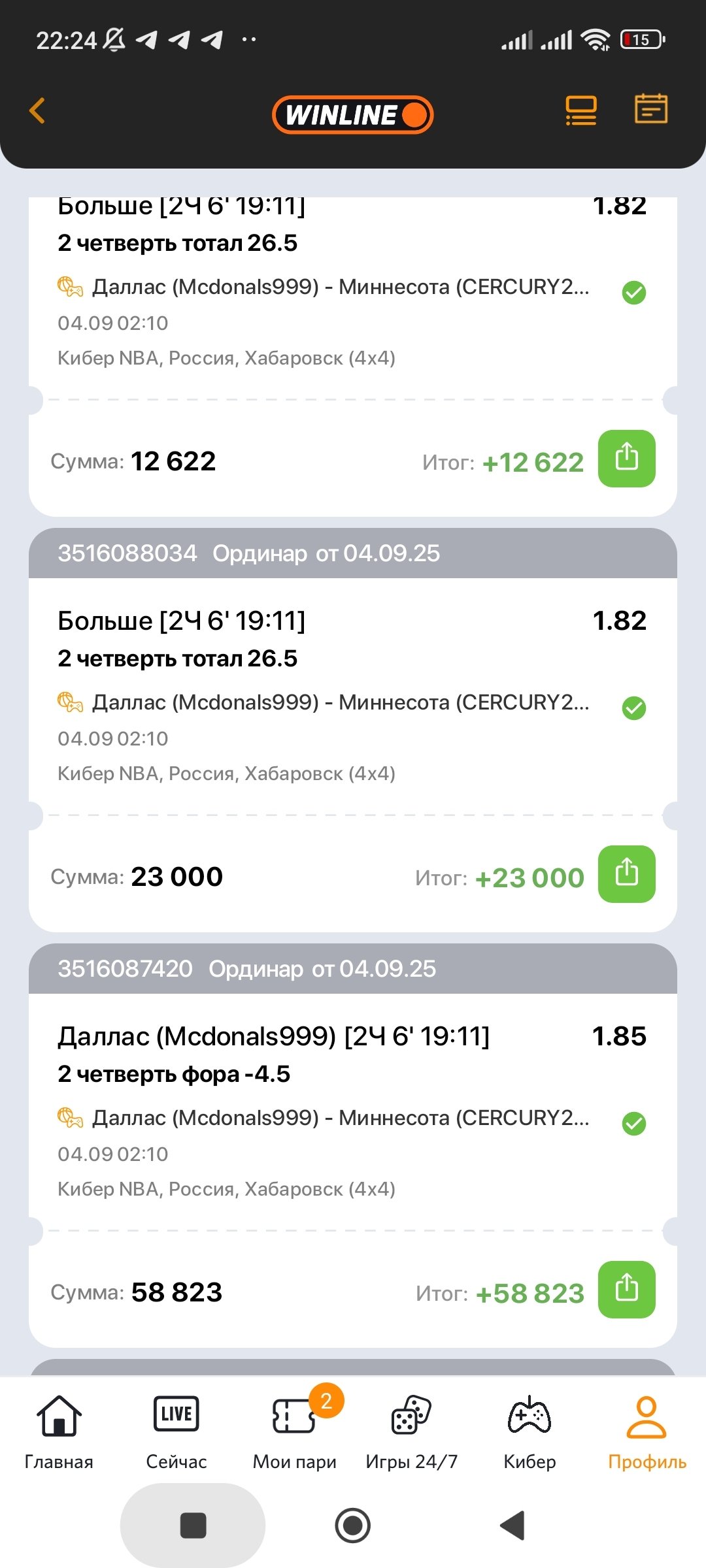Go back using the orange arrow
Image resolution: width=706 pixels, height=1568 pixels.
point(38,111)
